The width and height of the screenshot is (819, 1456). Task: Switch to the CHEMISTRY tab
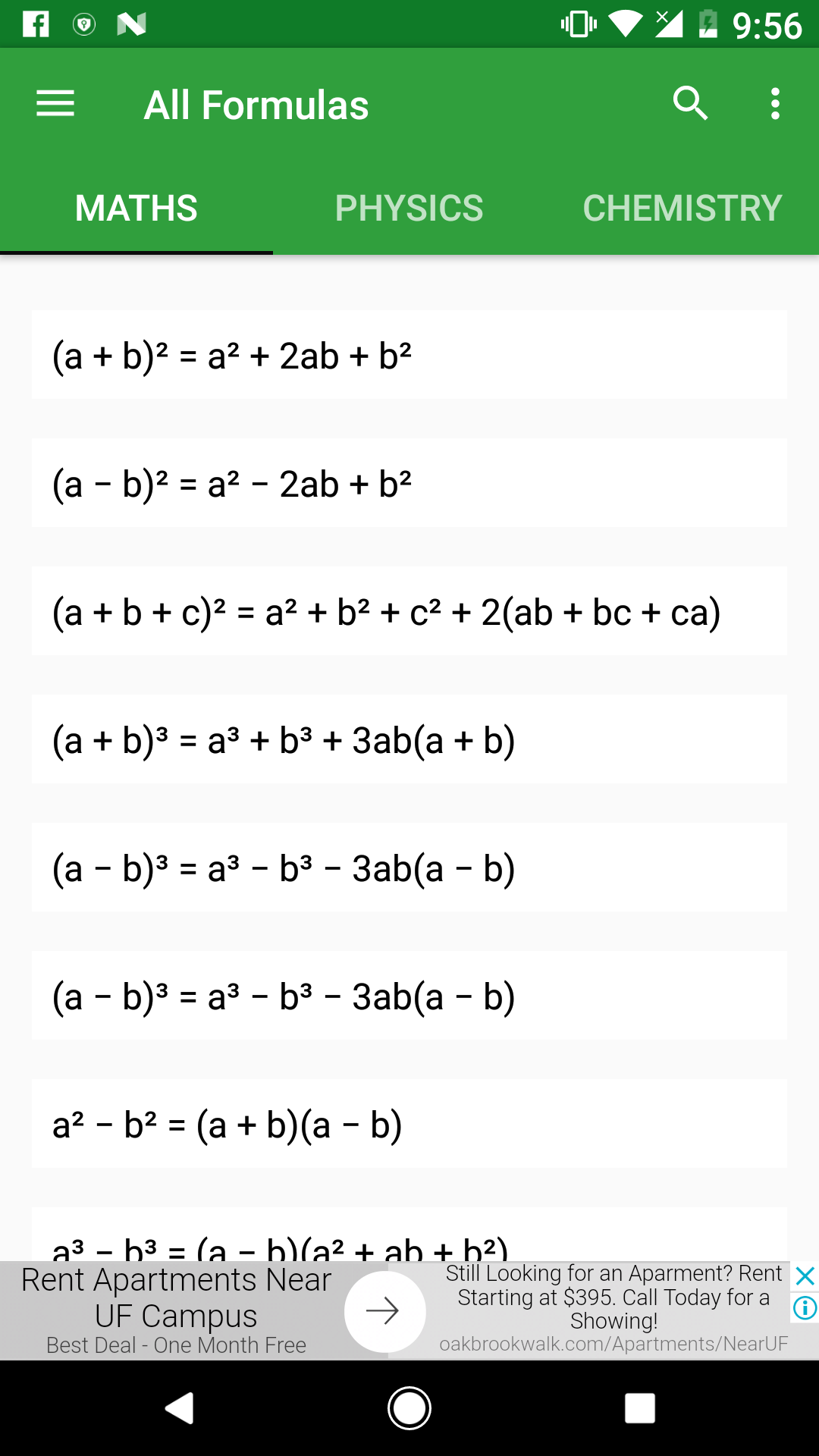click(682, 207)
